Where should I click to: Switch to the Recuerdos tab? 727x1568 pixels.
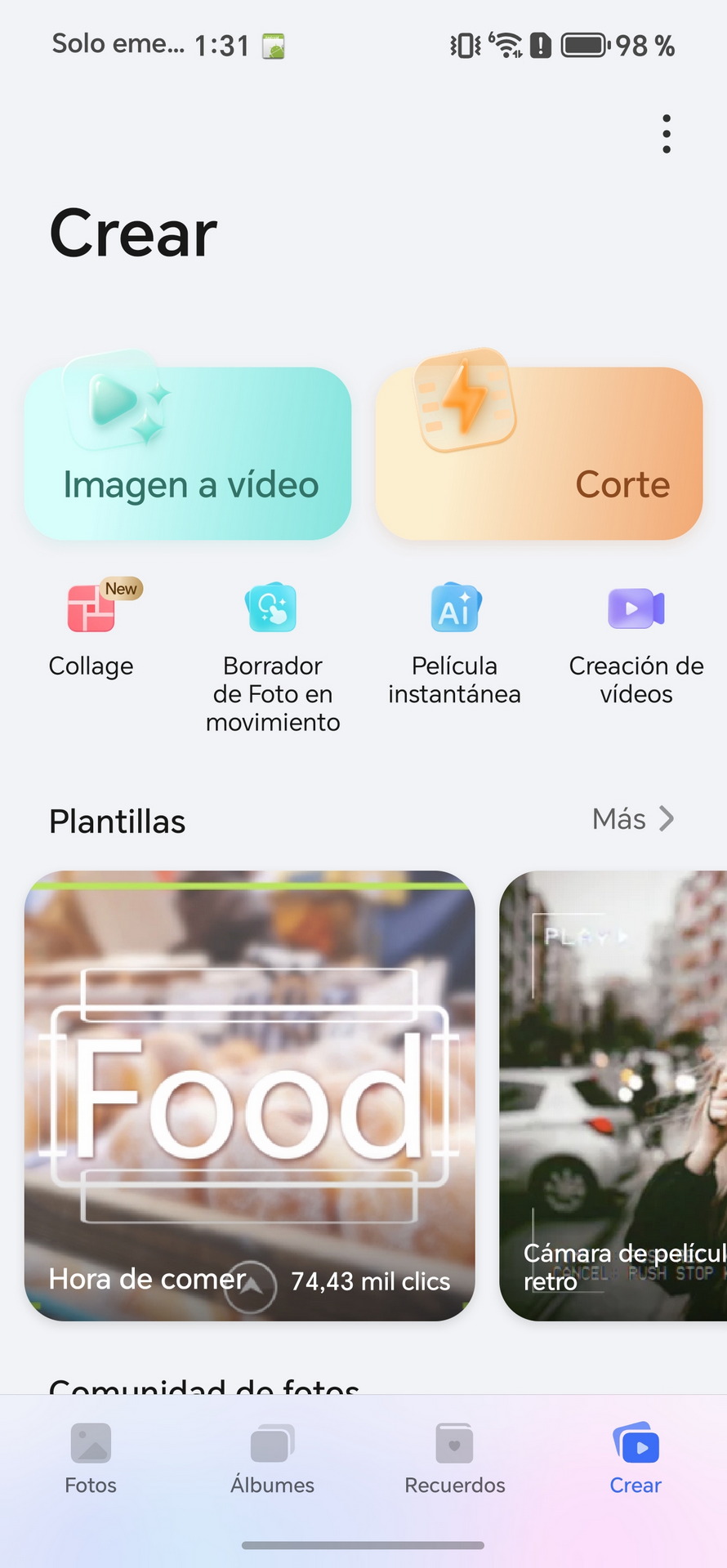[x=455, y=1459]
